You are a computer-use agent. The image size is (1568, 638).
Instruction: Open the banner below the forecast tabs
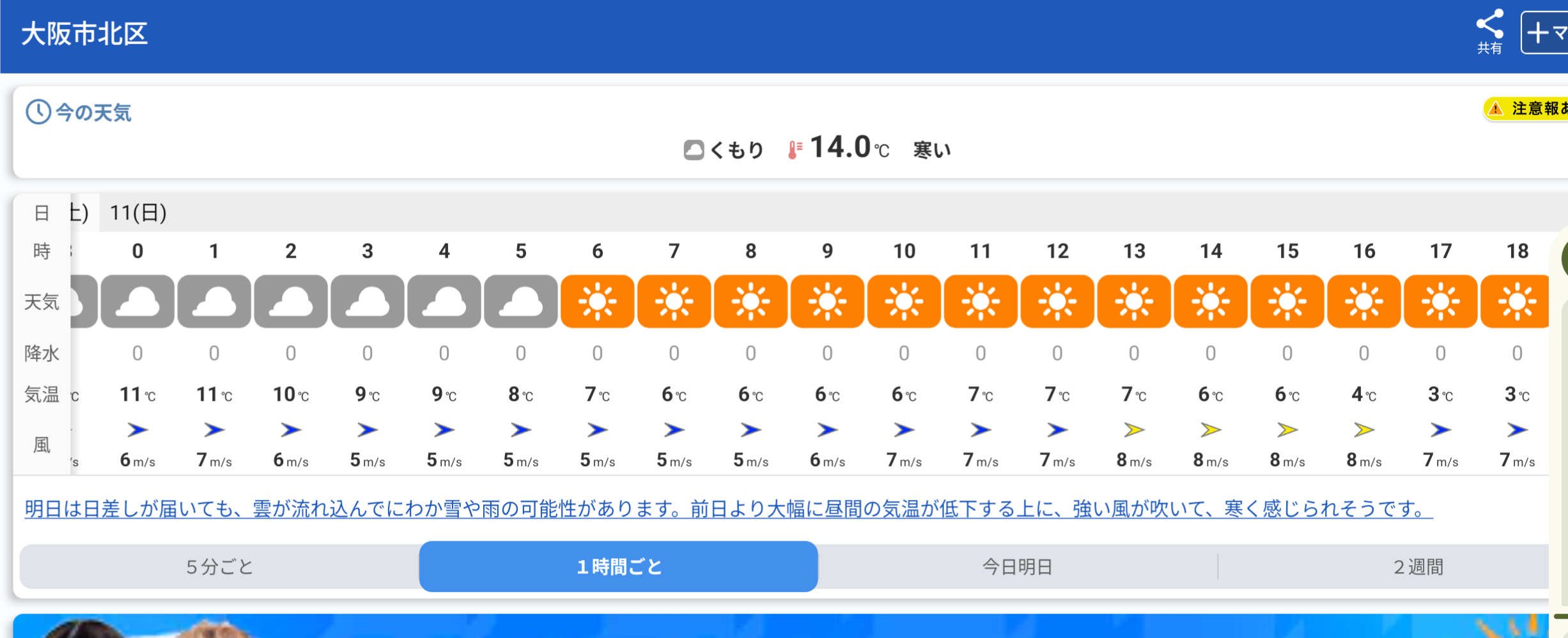(780, 626)
